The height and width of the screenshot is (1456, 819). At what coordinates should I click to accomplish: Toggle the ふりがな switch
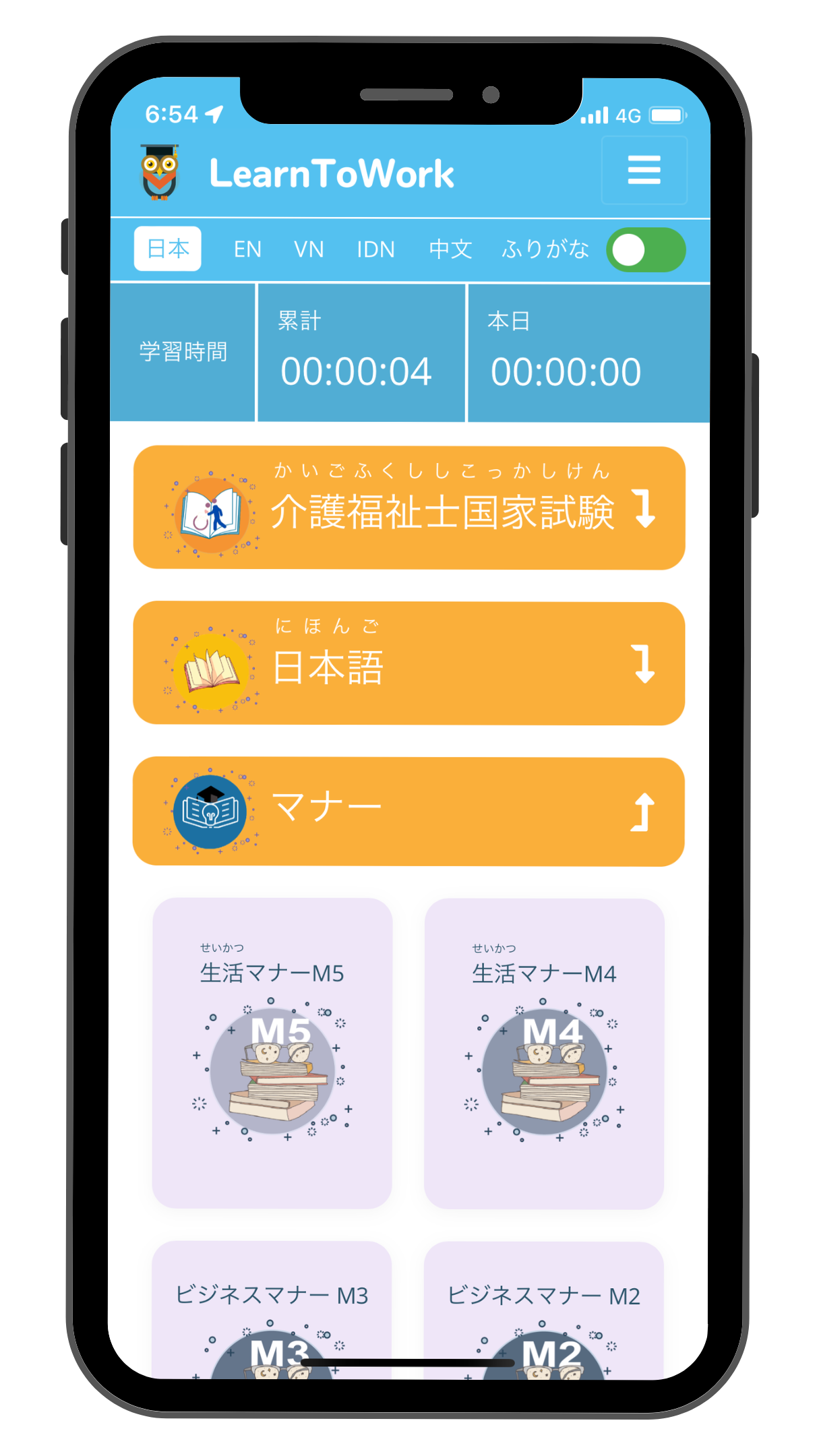(645, 250)
